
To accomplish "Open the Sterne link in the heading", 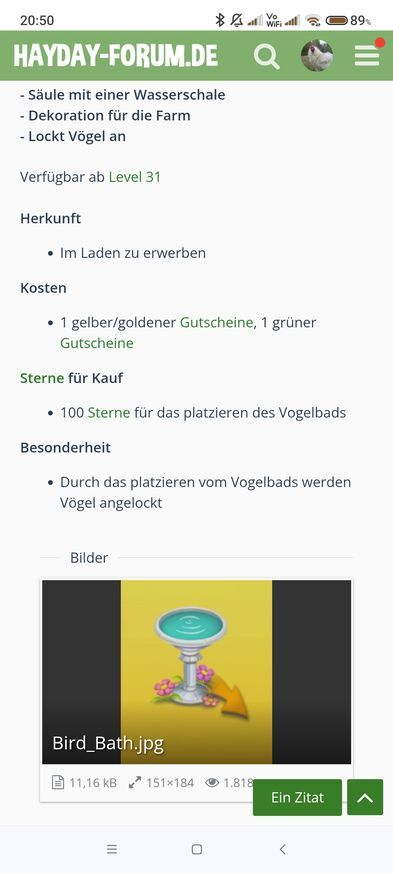I will [x=42, y=379].
